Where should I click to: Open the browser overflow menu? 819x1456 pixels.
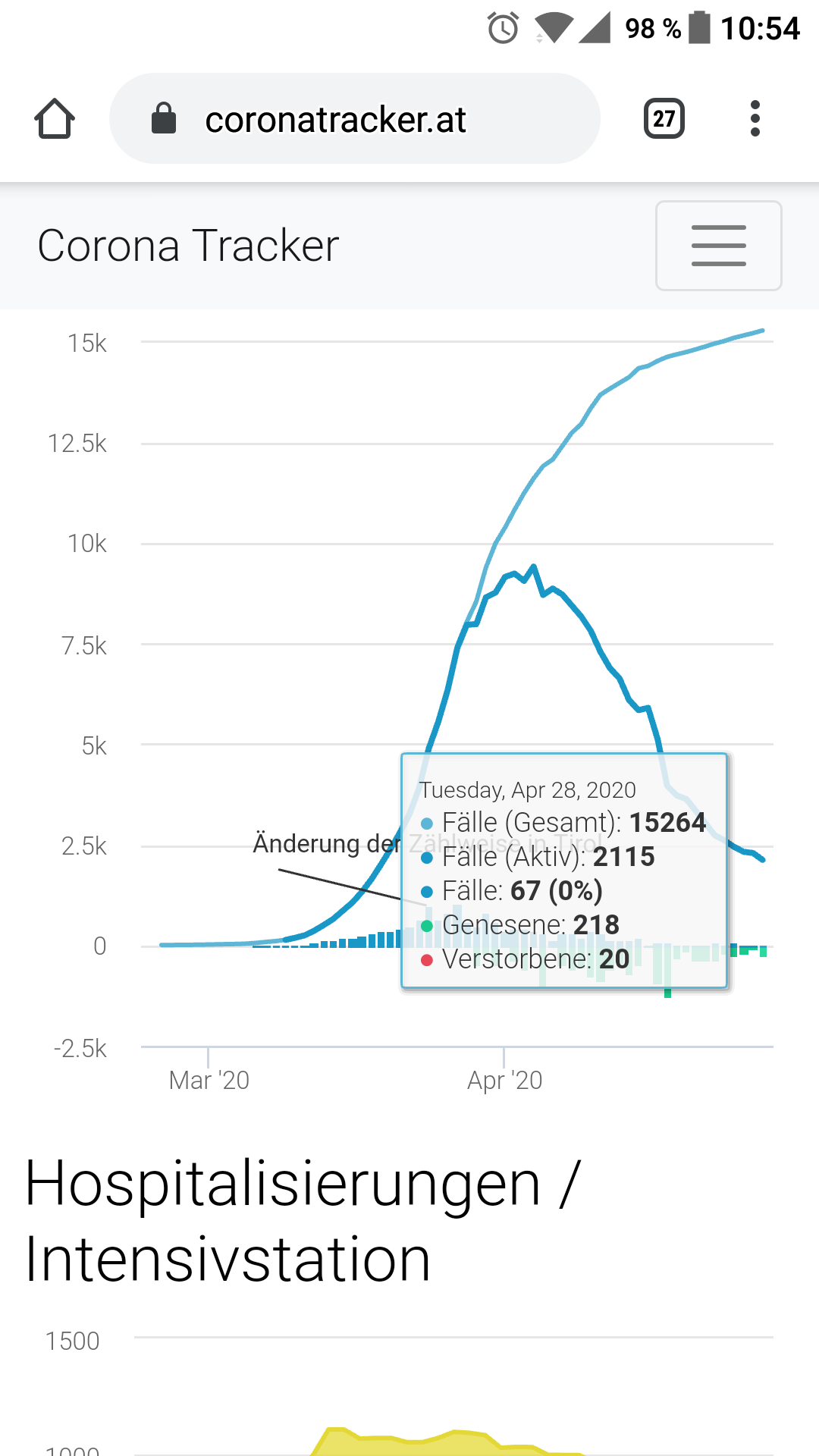pos(755,119)
